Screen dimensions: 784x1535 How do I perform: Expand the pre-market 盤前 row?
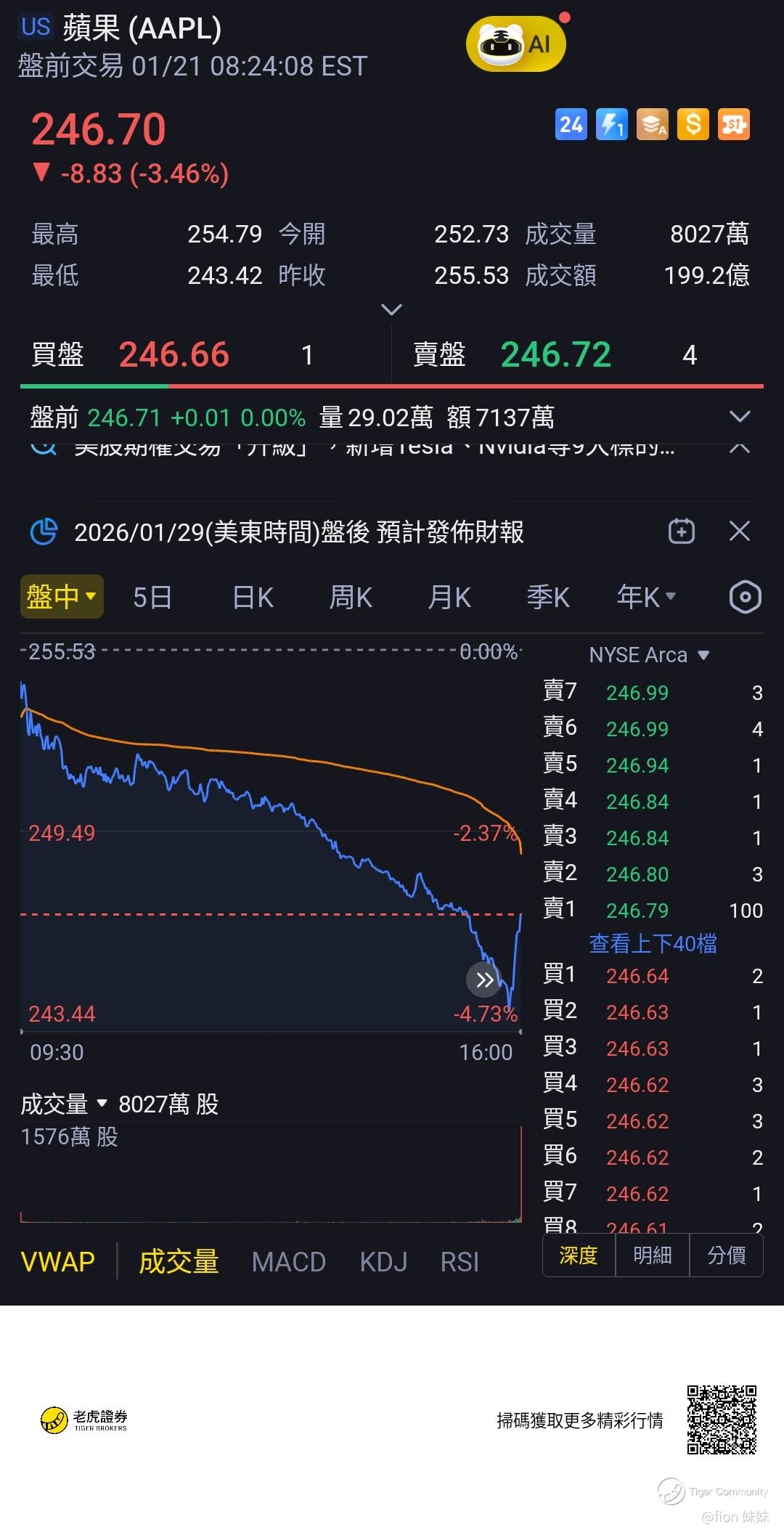tap(739, 417)
